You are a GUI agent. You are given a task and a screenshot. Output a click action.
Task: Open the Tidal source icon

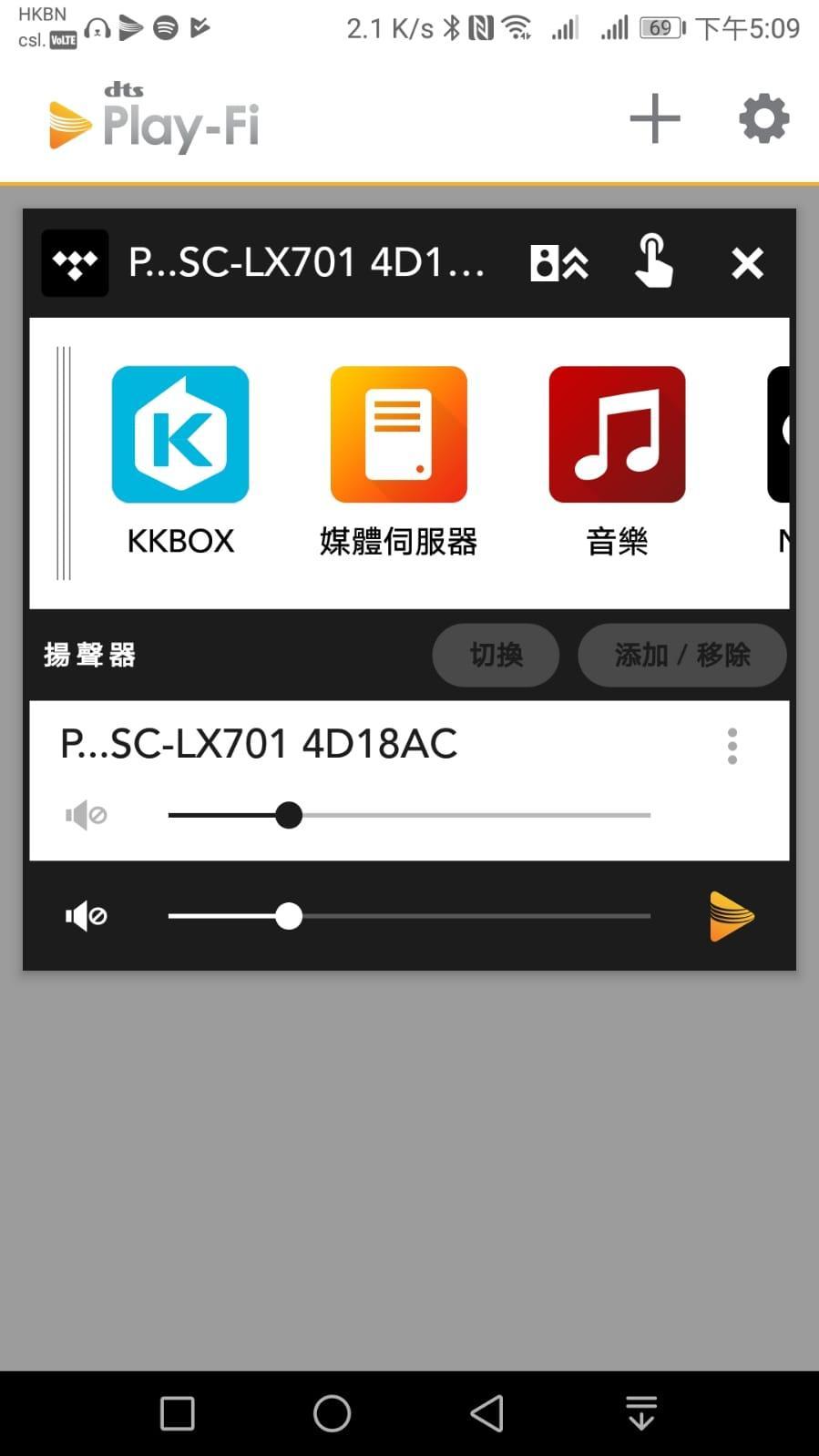[75, 263]
